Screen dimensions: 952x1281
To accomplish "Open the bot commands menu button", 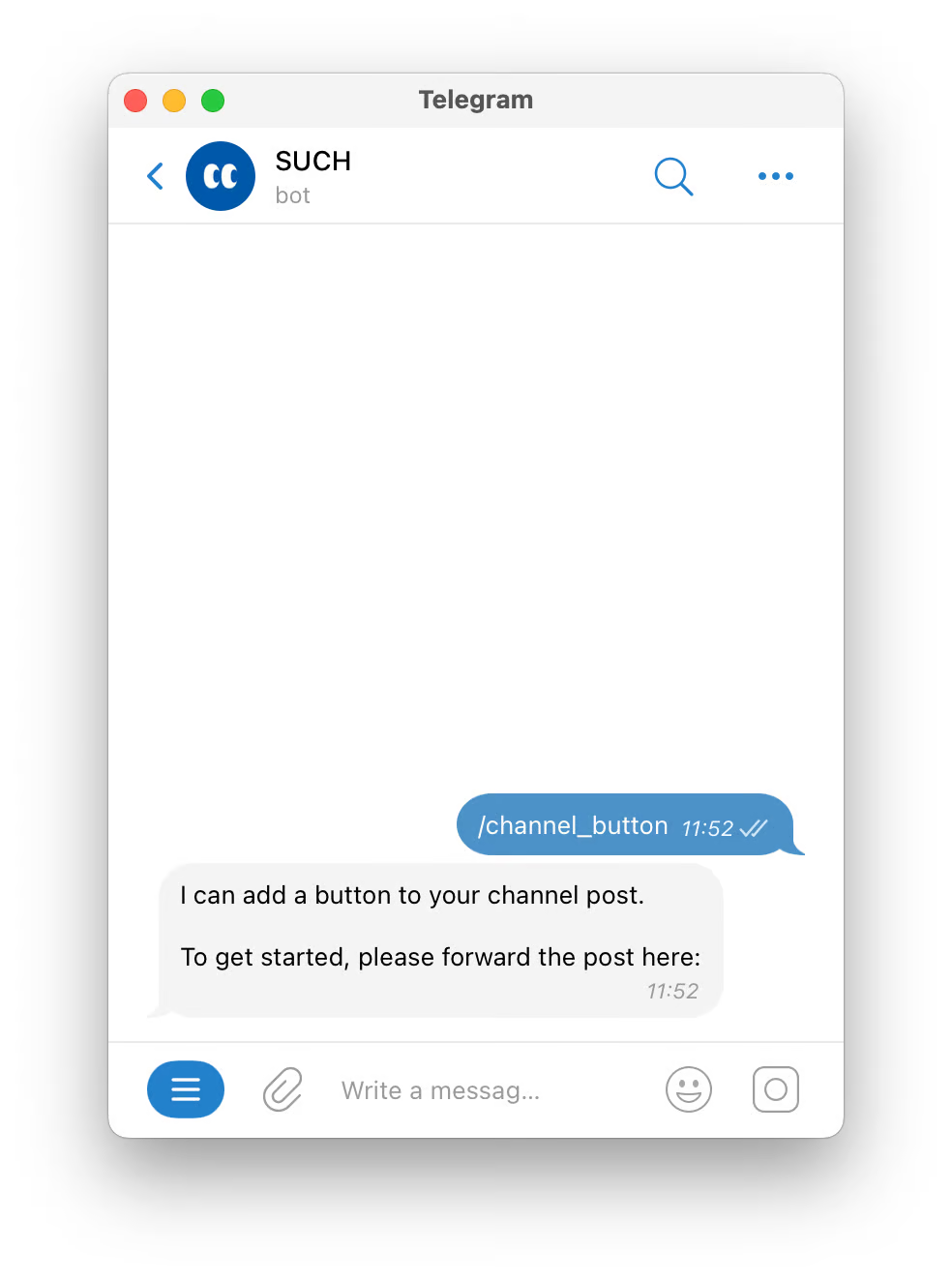I will tap(186, 1089).
